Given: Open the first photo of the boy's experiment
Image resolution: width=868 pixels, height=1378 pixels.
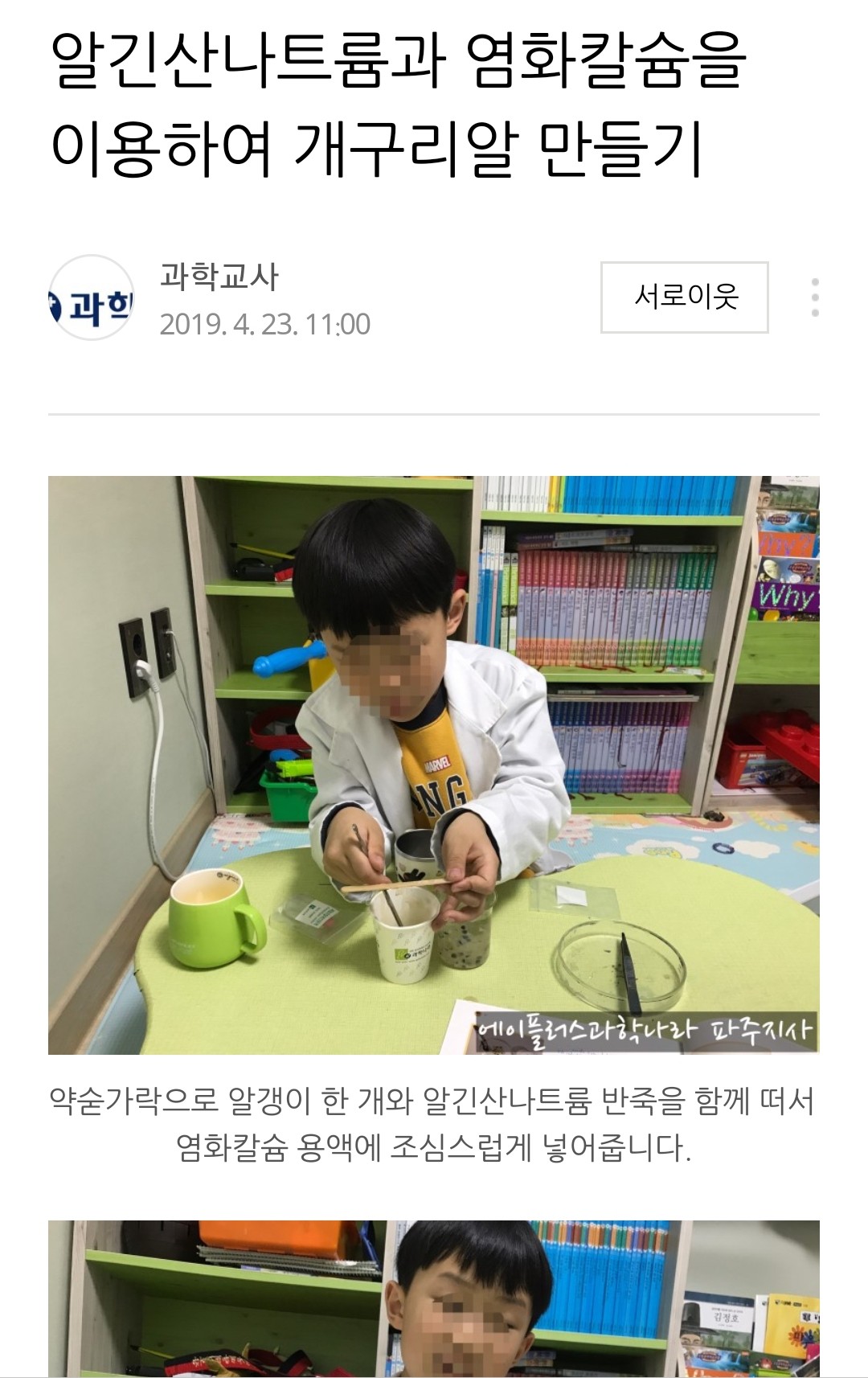Looking at the screenshot, I should pyautogui.click(x=434, y=765).
